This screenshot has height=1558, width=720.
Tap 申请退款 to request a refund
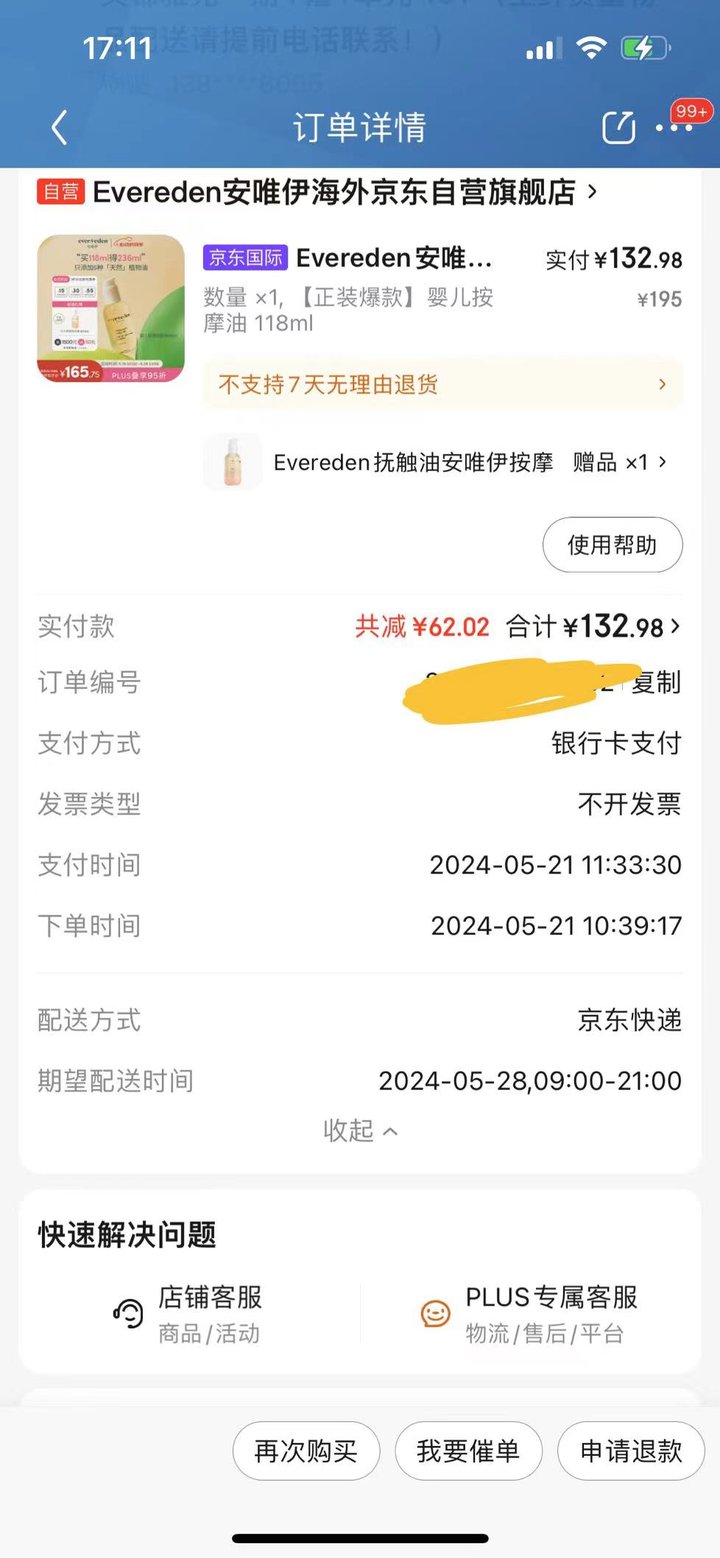(631, 1451)
